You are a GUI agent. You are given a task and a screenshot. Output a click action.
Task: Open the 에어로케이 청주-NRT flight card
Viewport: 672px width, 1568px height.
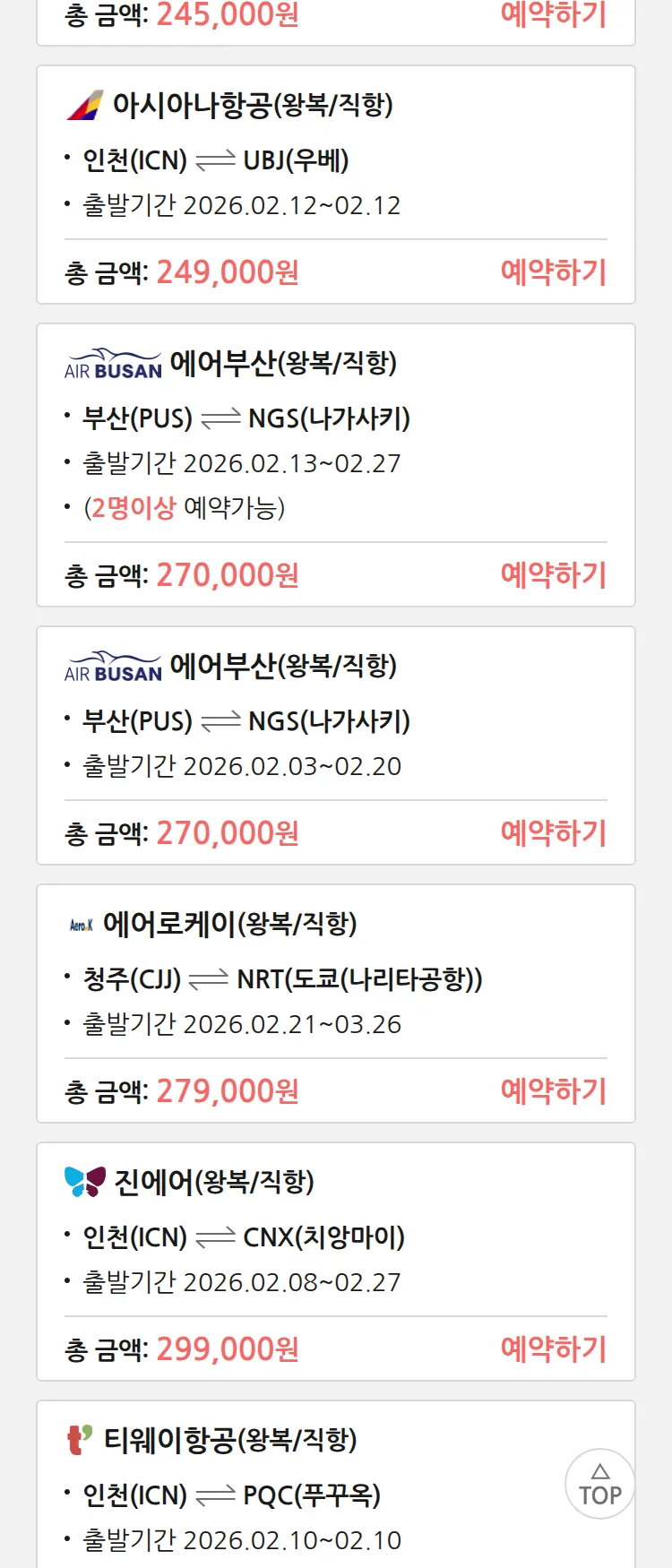tap(336, 977)
